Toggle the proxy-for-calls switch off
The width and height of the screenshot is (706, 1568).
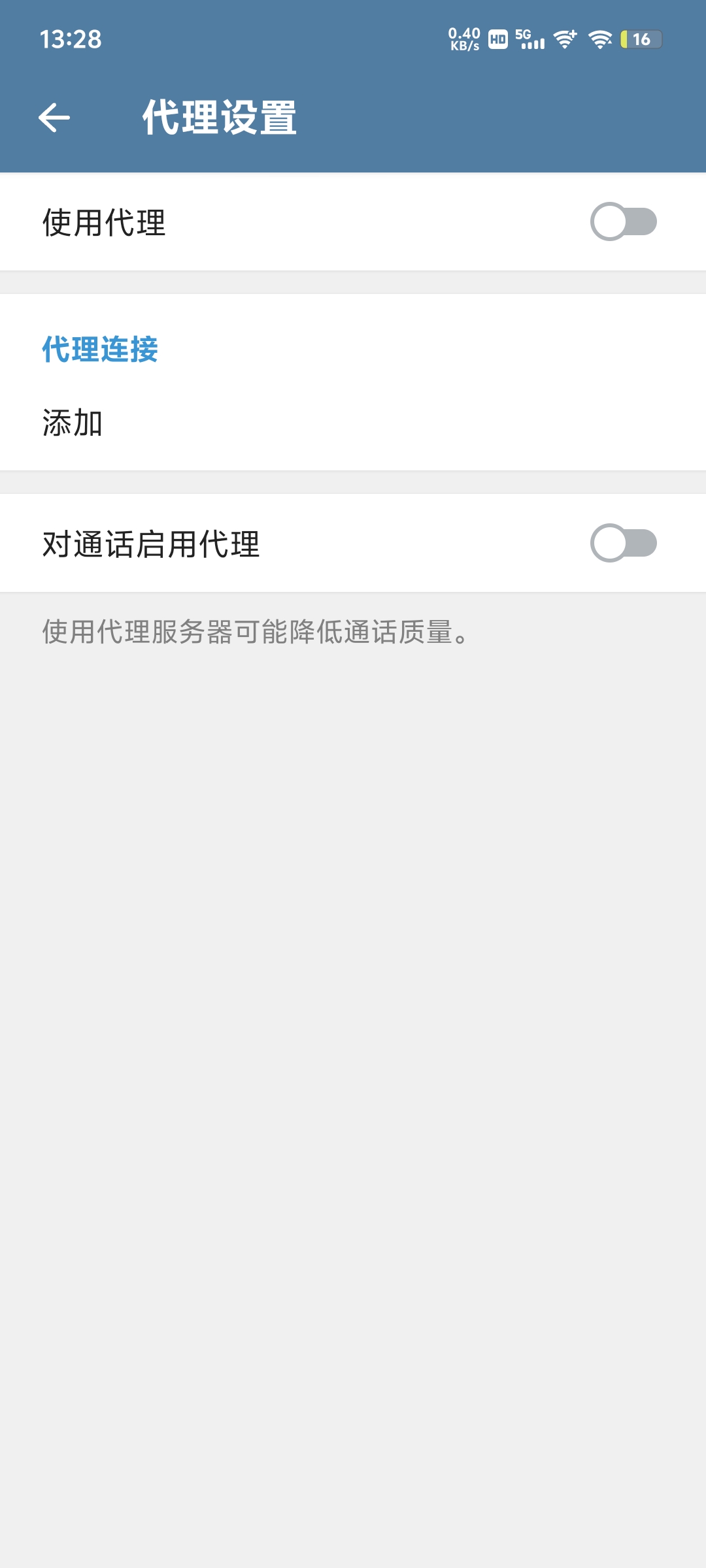coord(626,542)
